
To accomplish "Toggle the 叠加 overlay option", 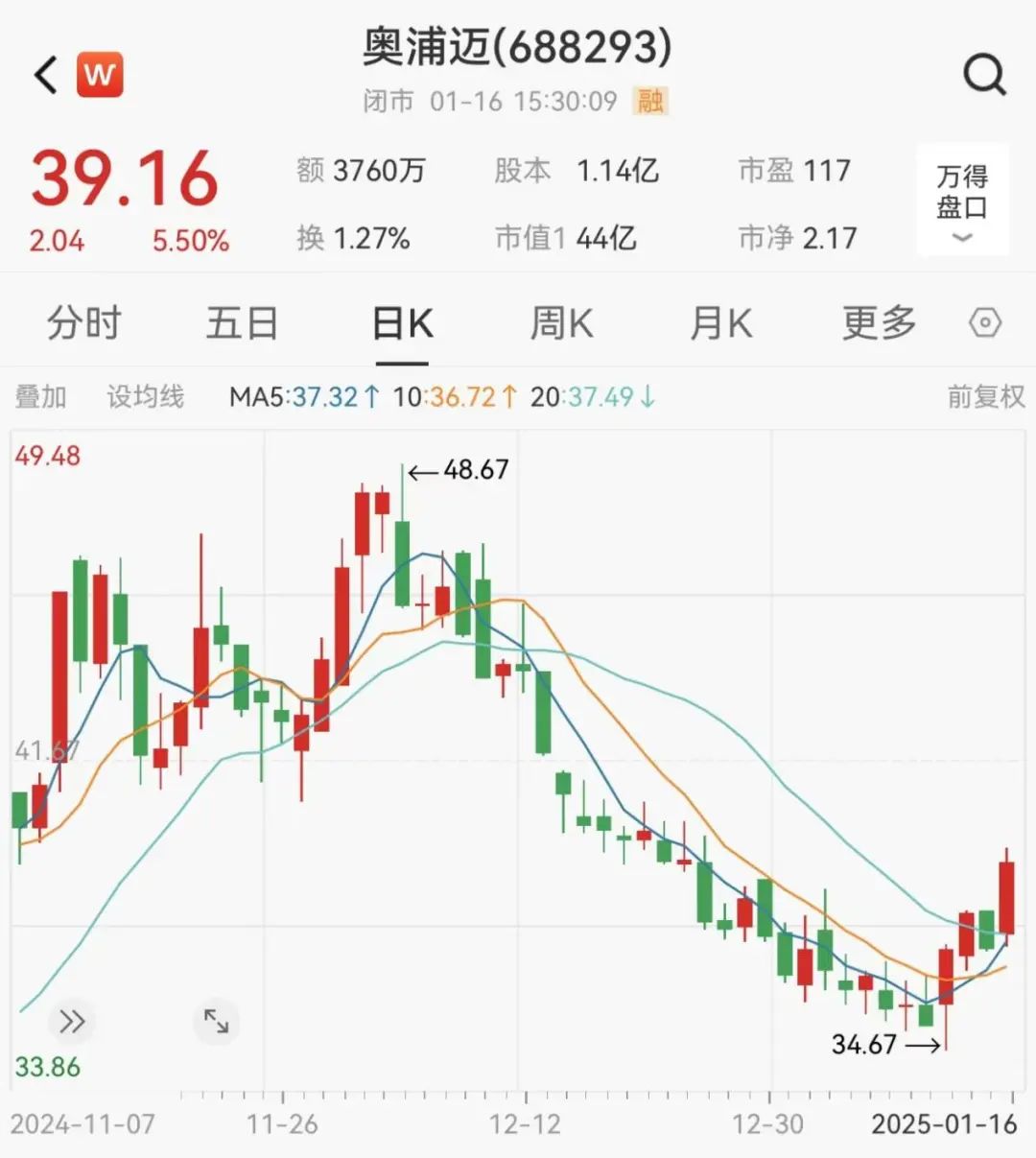I will pyautogui.click(x=38, y=395).
